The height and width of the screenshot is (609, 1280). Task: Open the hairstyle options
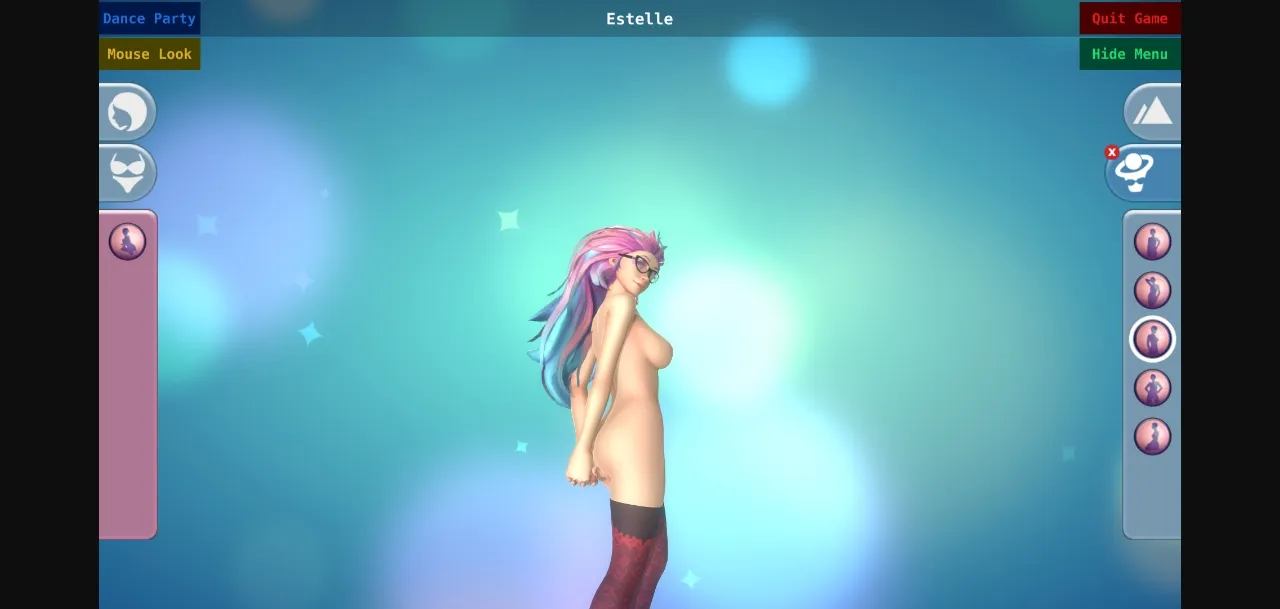coord(127,112)
